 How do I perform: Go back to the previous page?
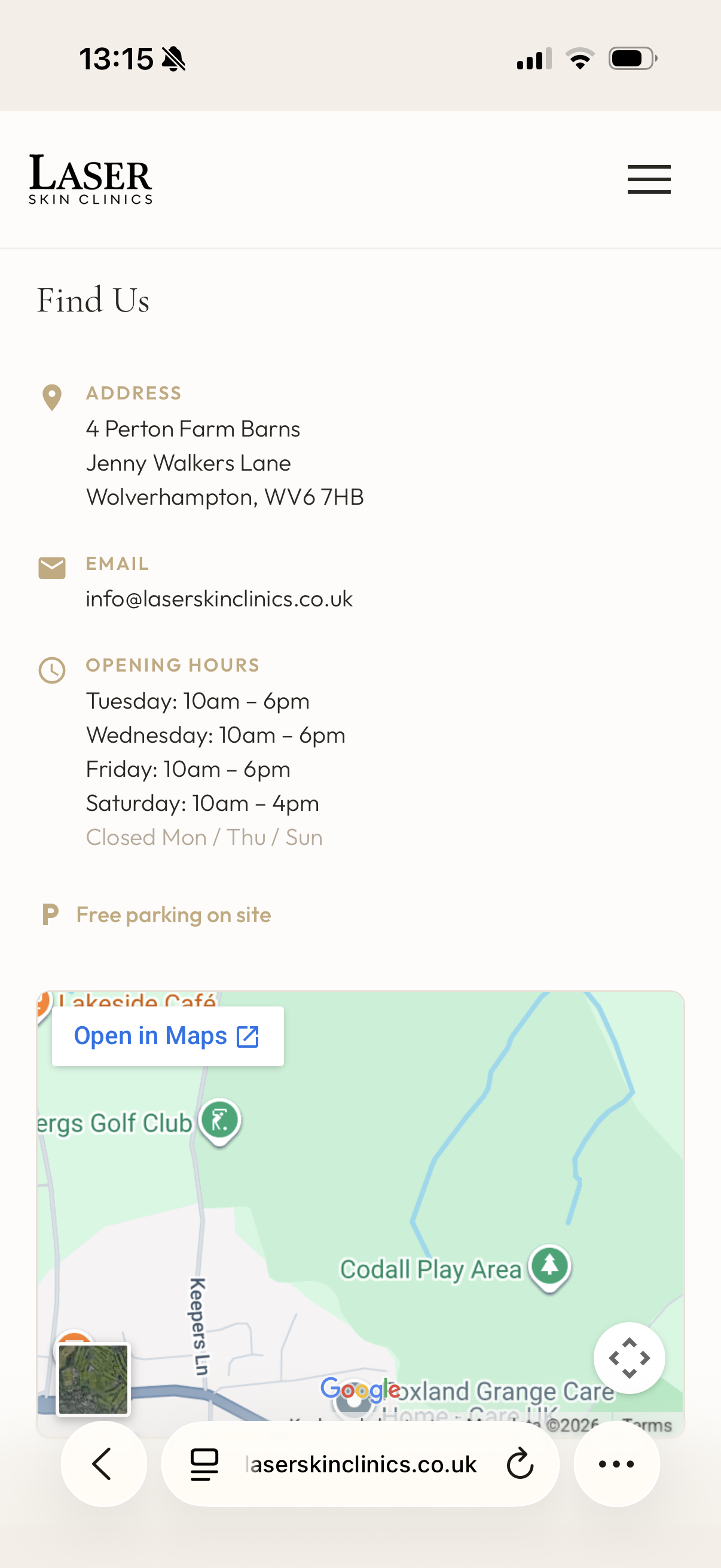[x=103, y=1464]
